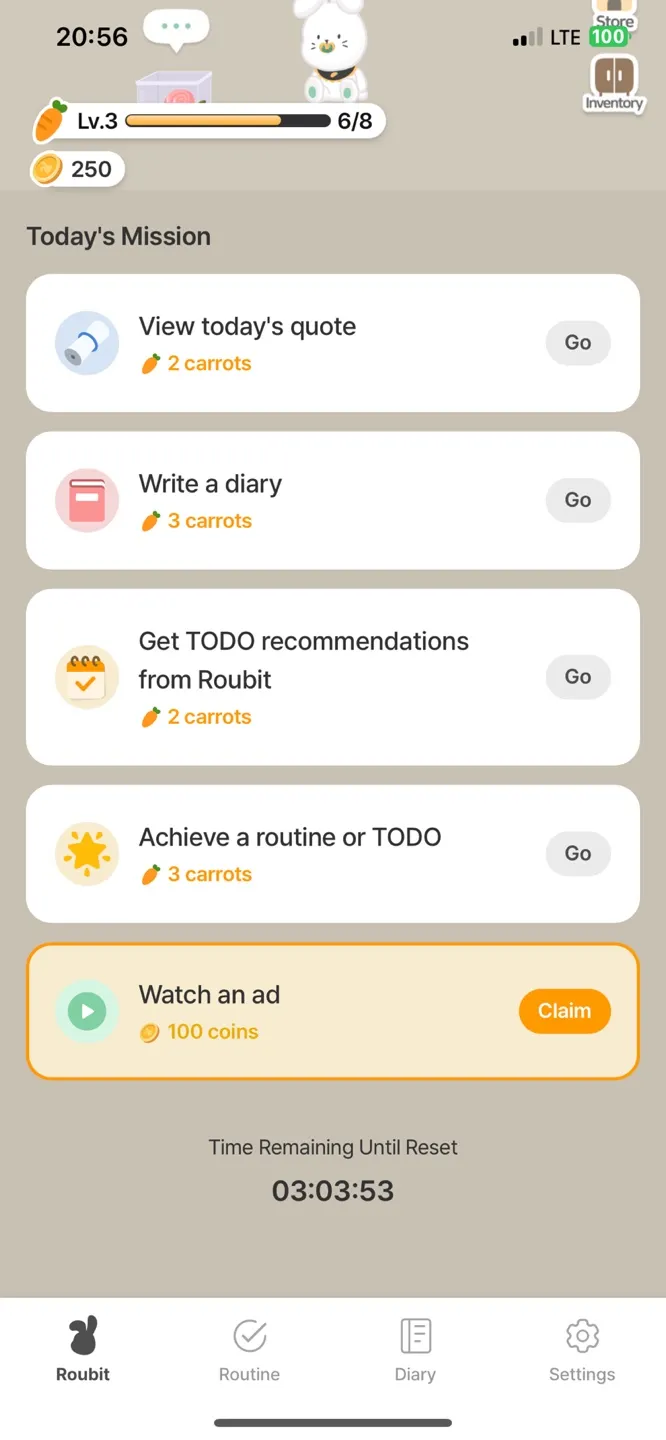Image resolution: width=666 pixels, height=1440 pixels.
Task: Go to Get TODO recommendations from Roubit
Action: (x=578, y=677)
